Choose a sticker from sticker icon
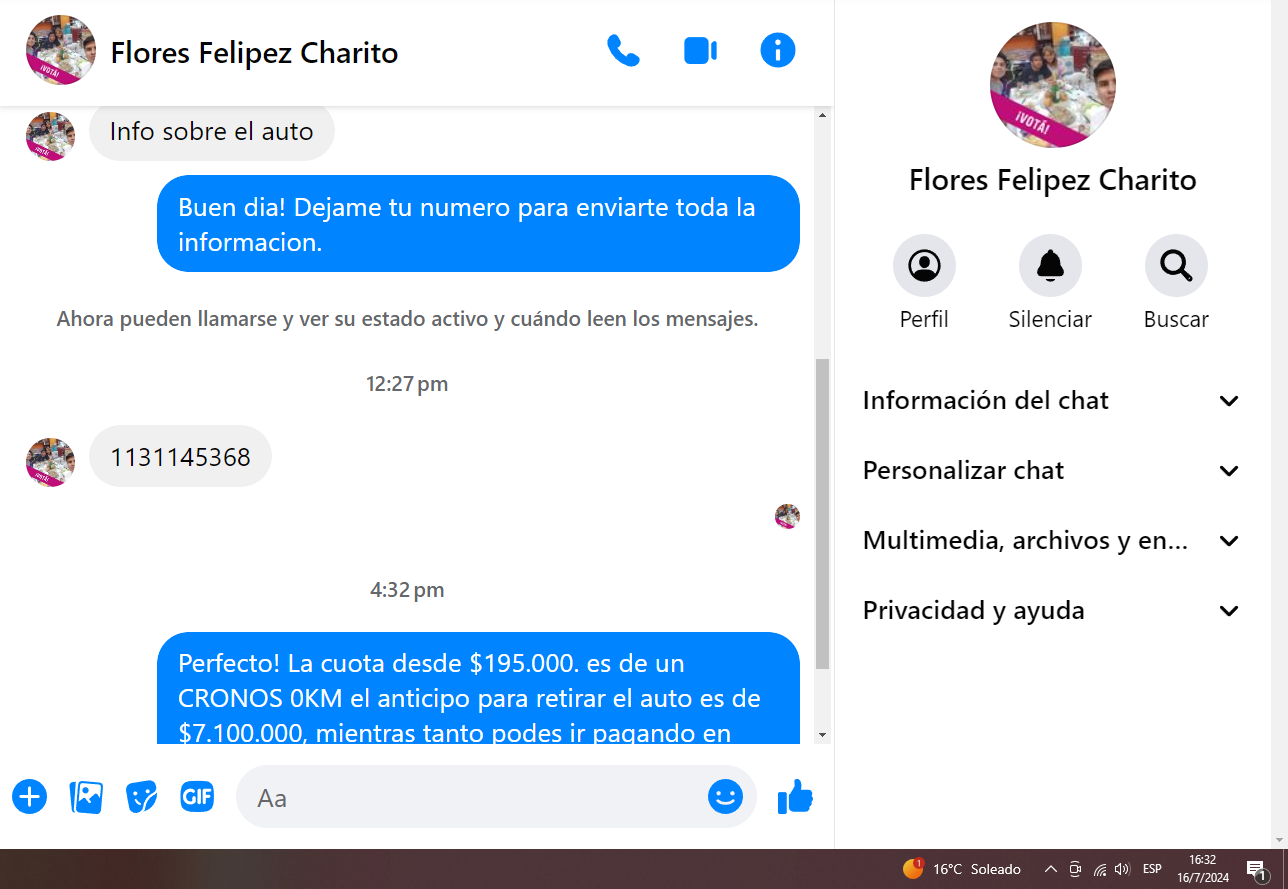1288x889 pixels. [x=142, y=797]
